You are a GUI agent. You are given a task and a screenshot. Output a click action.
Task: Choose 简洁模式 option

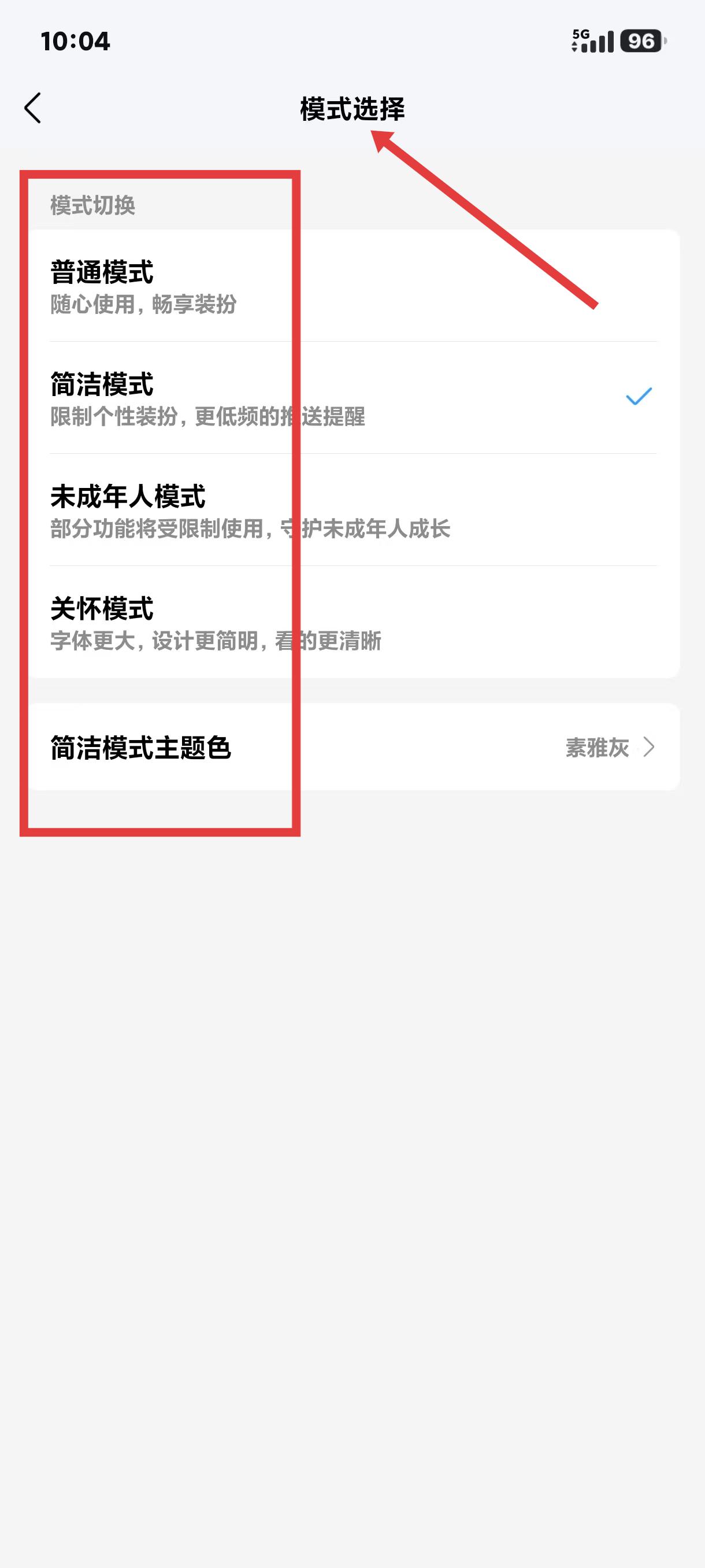(354, 398)
